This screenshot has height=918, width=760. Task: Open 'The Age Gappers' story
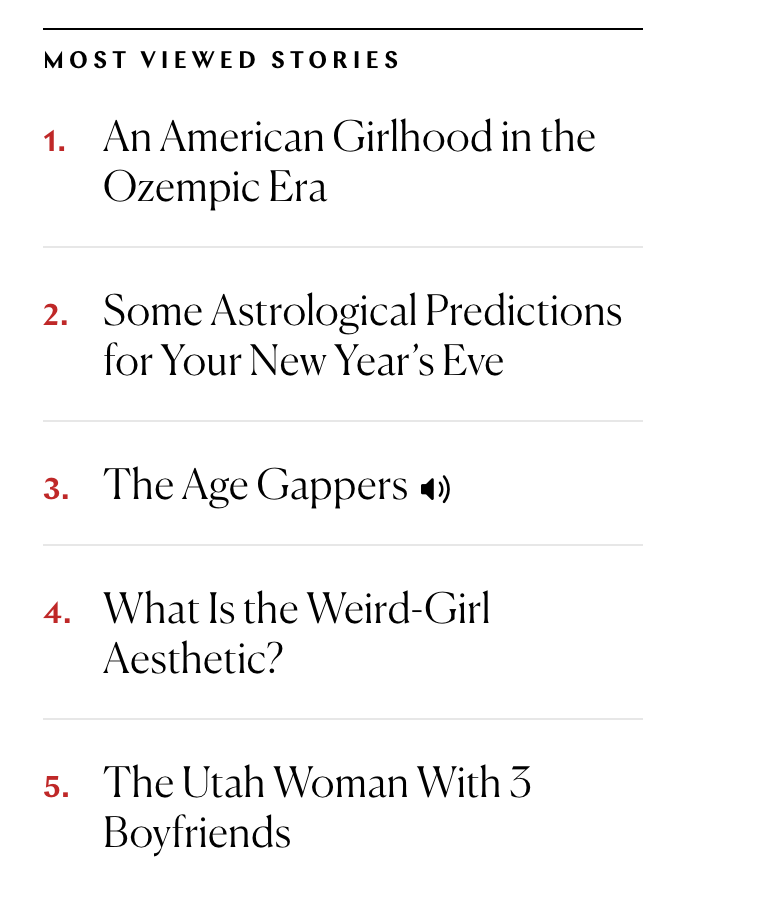[x=256, y=486]
